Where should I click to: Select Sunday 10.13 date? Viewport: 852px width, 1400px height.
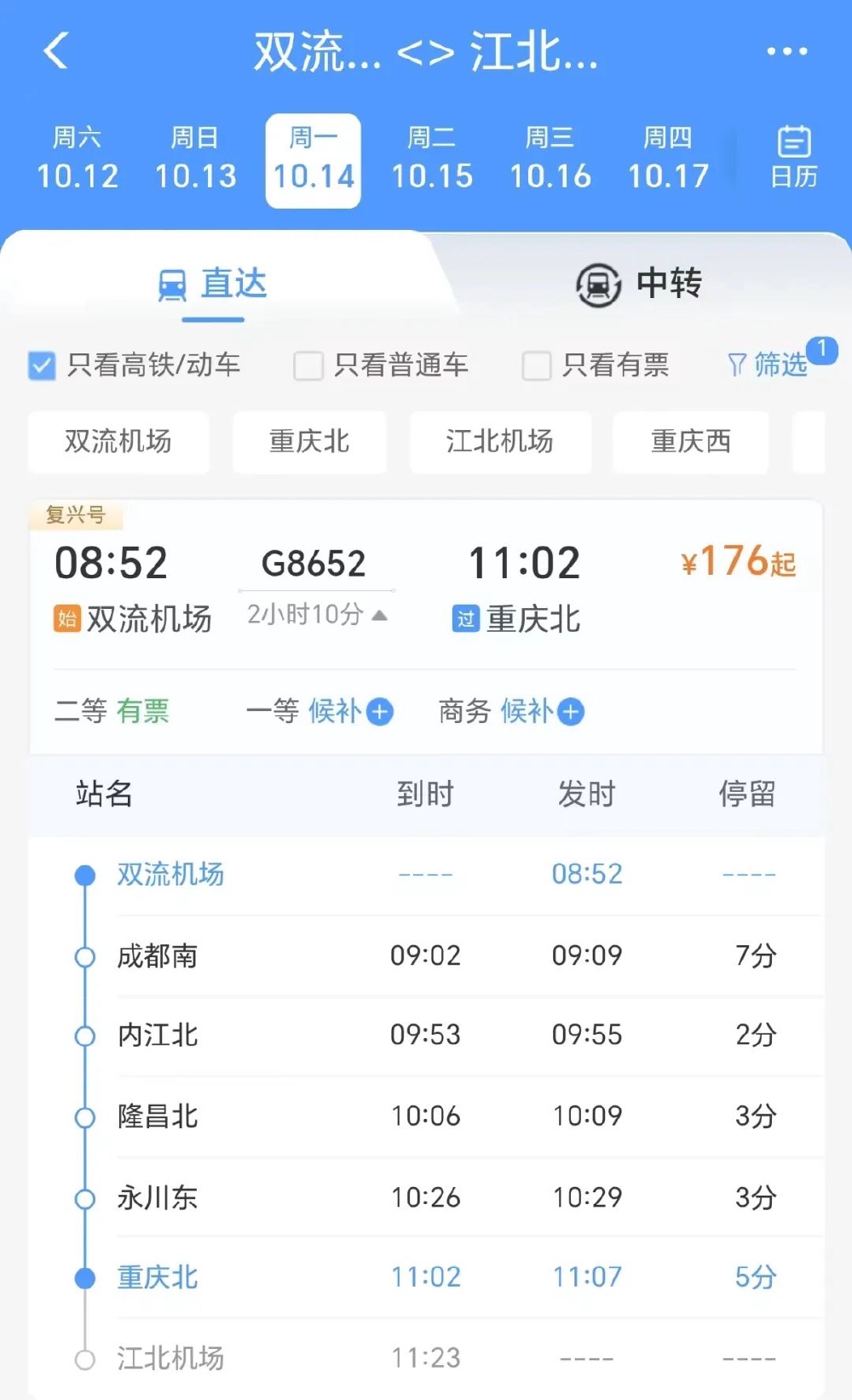pyautogui.click(x=195, y=159)
